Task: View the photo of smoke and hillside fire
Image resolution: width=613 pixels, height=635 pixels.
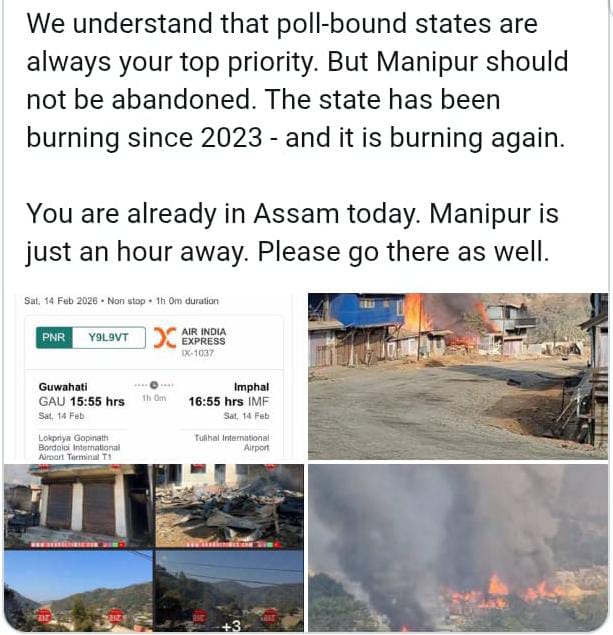Action: (x=457, y=547)
